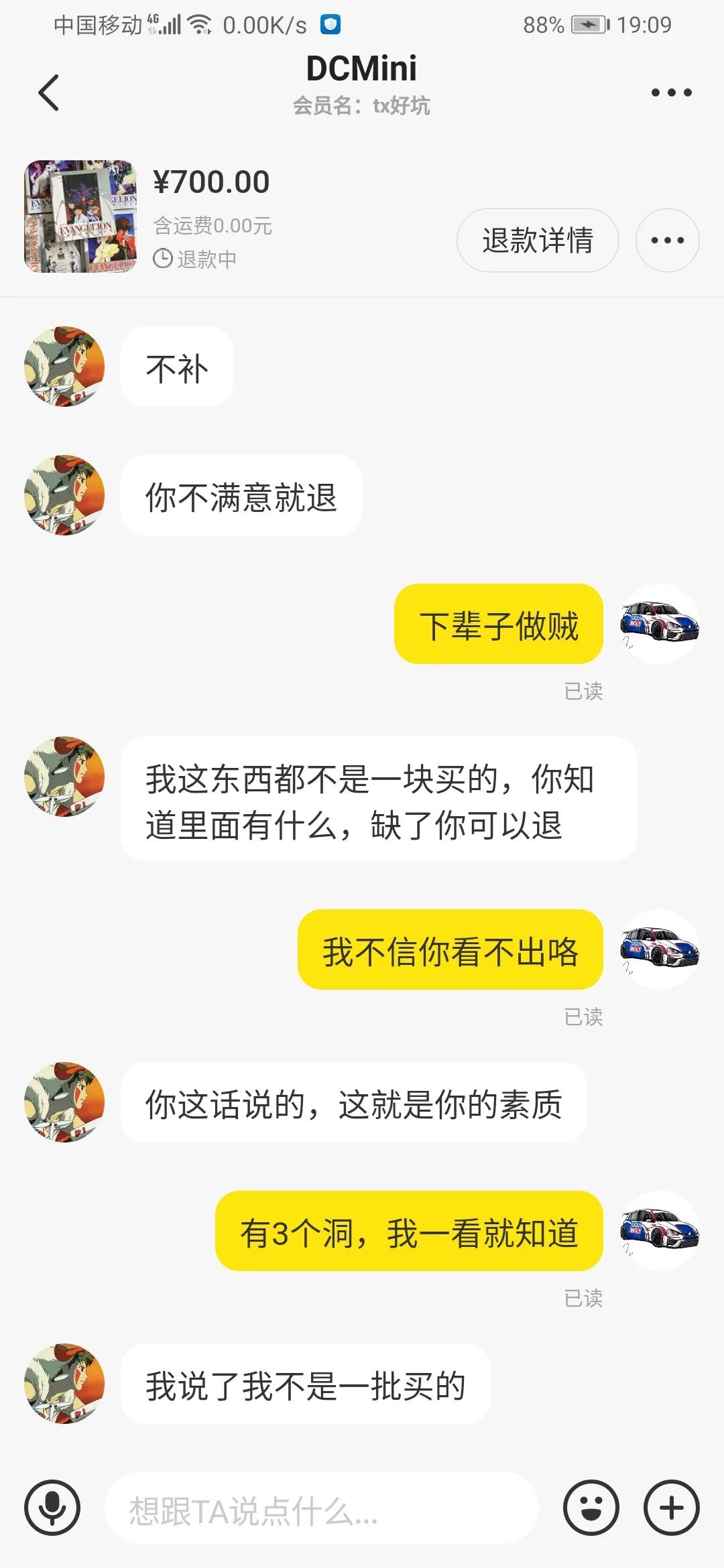Image resolution: width=724 pixels, height=1568 pixels.
Task: Open the 退款详情 refund details button
Action: tap(537, 241)
